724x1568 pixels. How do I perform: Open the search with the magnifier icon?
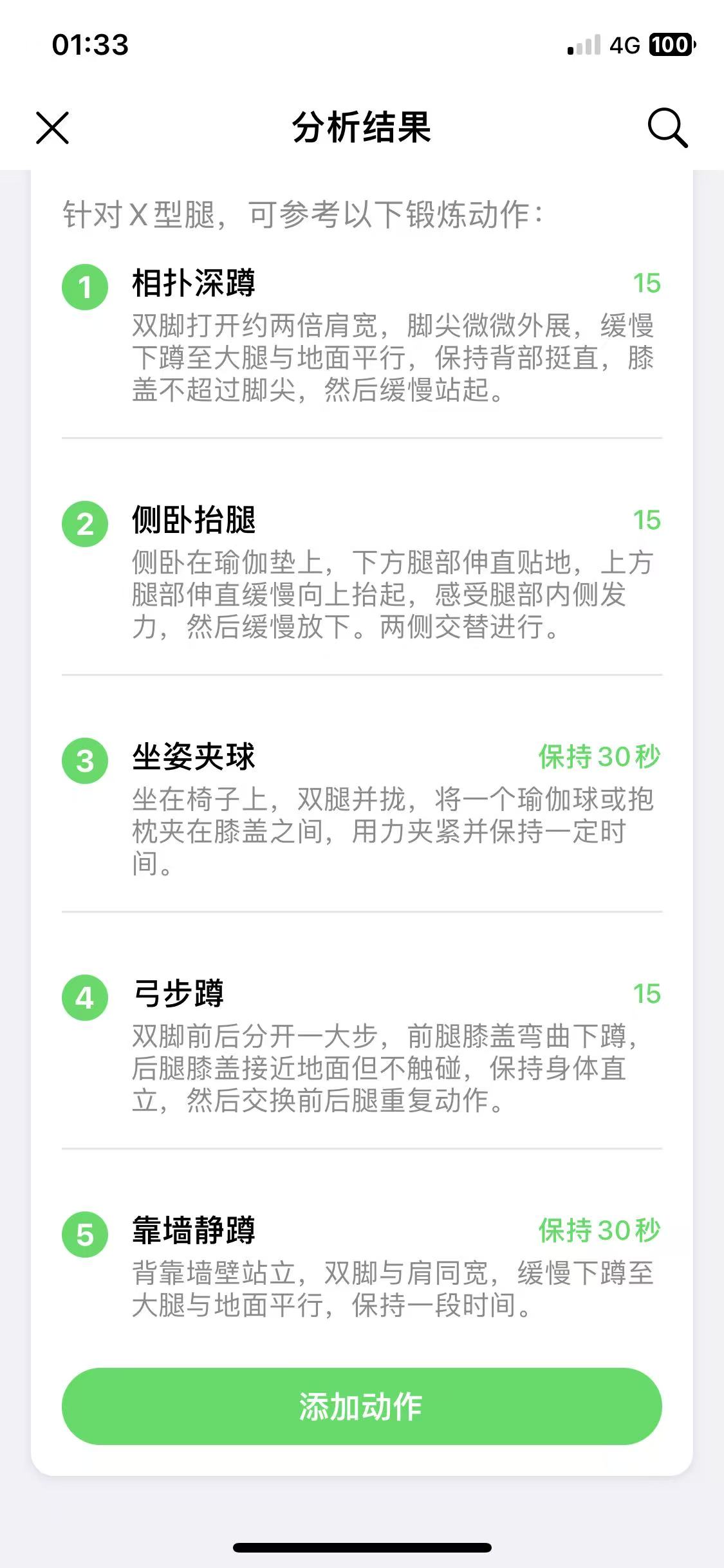tap(667, 128)
